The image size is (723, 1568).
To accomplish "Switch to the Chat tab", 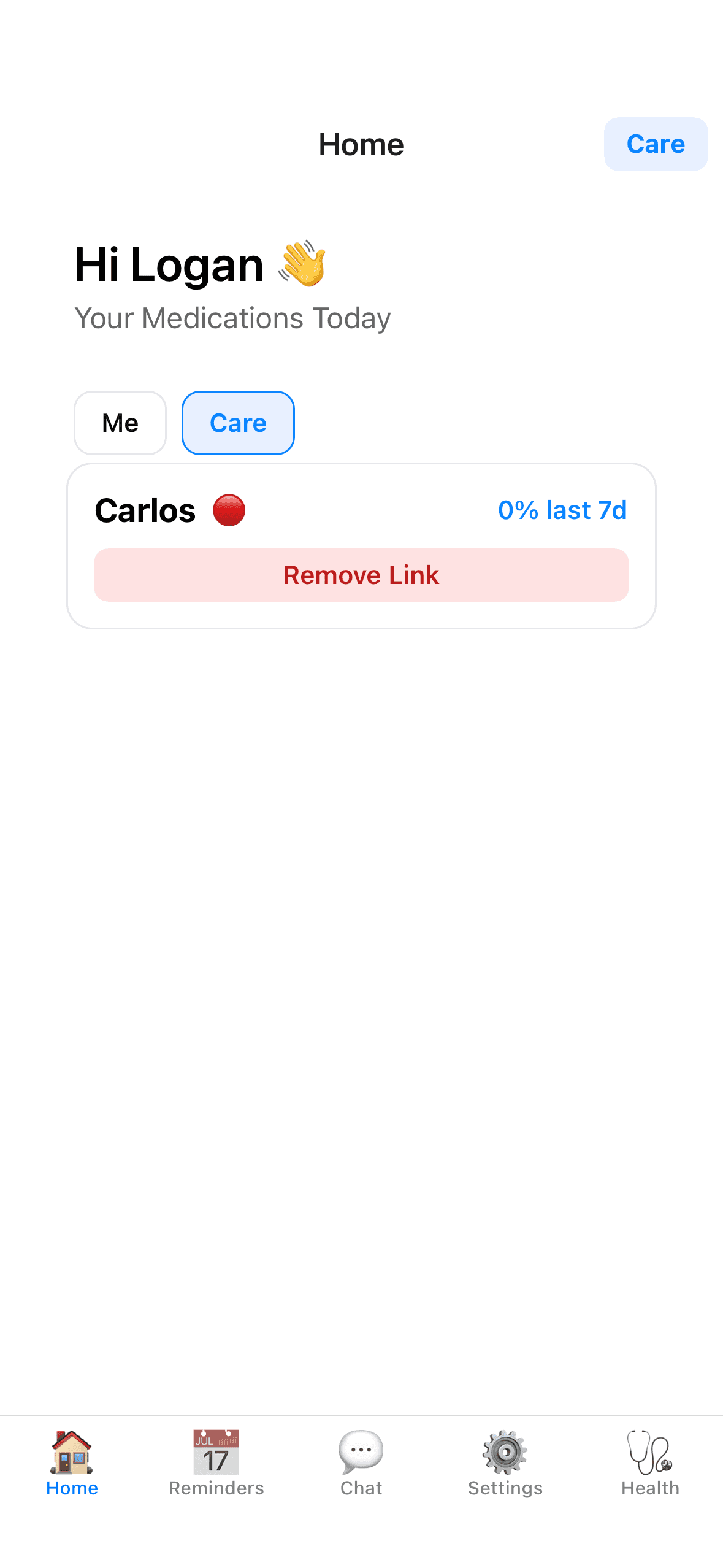I will pyautogui.click(x=361, y=1462).
